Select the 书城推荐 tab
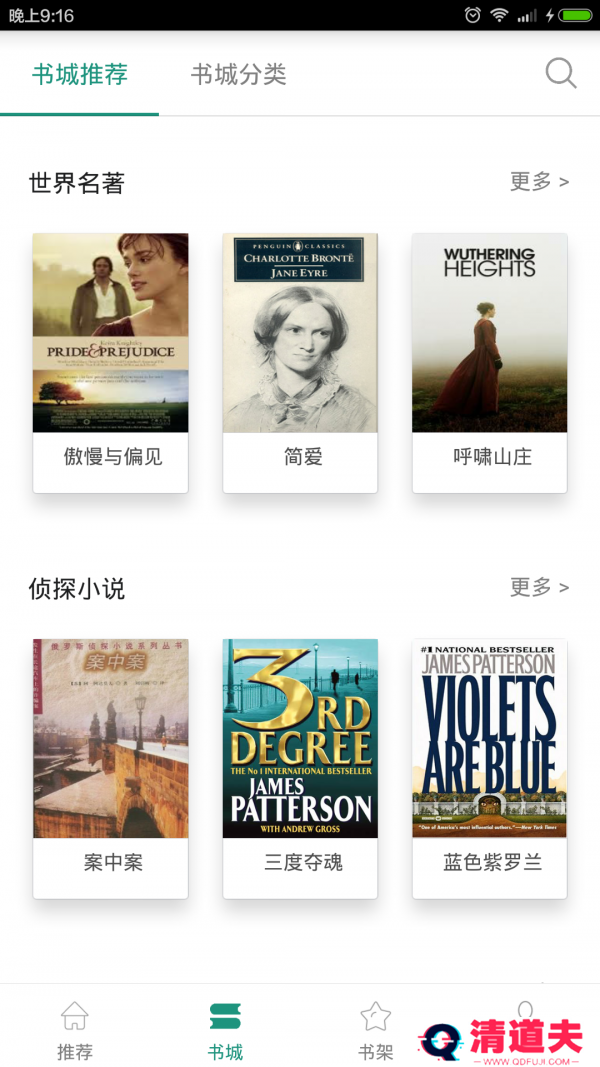 (x=80, y=75)
